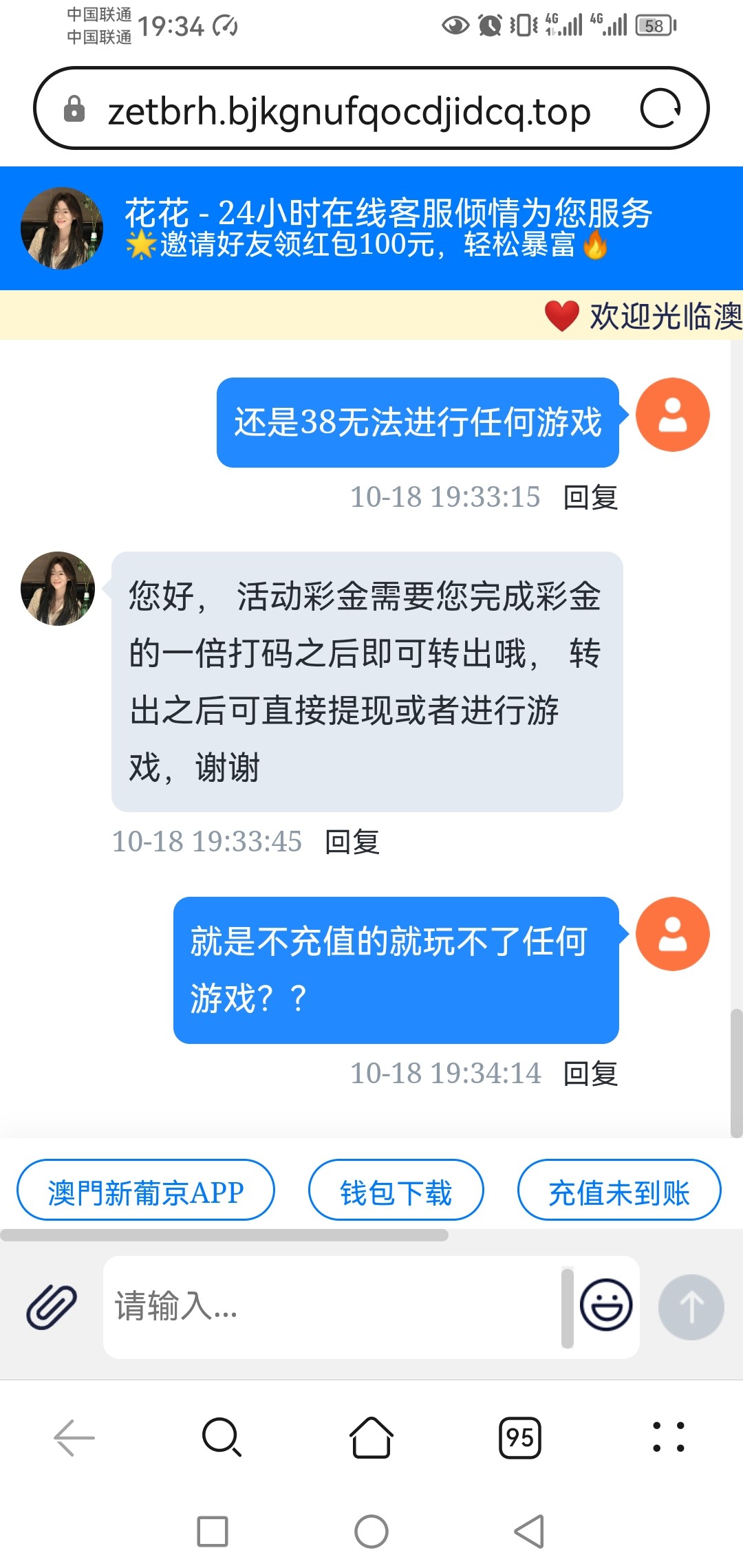Open the browser's four-dot menu

pos(669,1437)
